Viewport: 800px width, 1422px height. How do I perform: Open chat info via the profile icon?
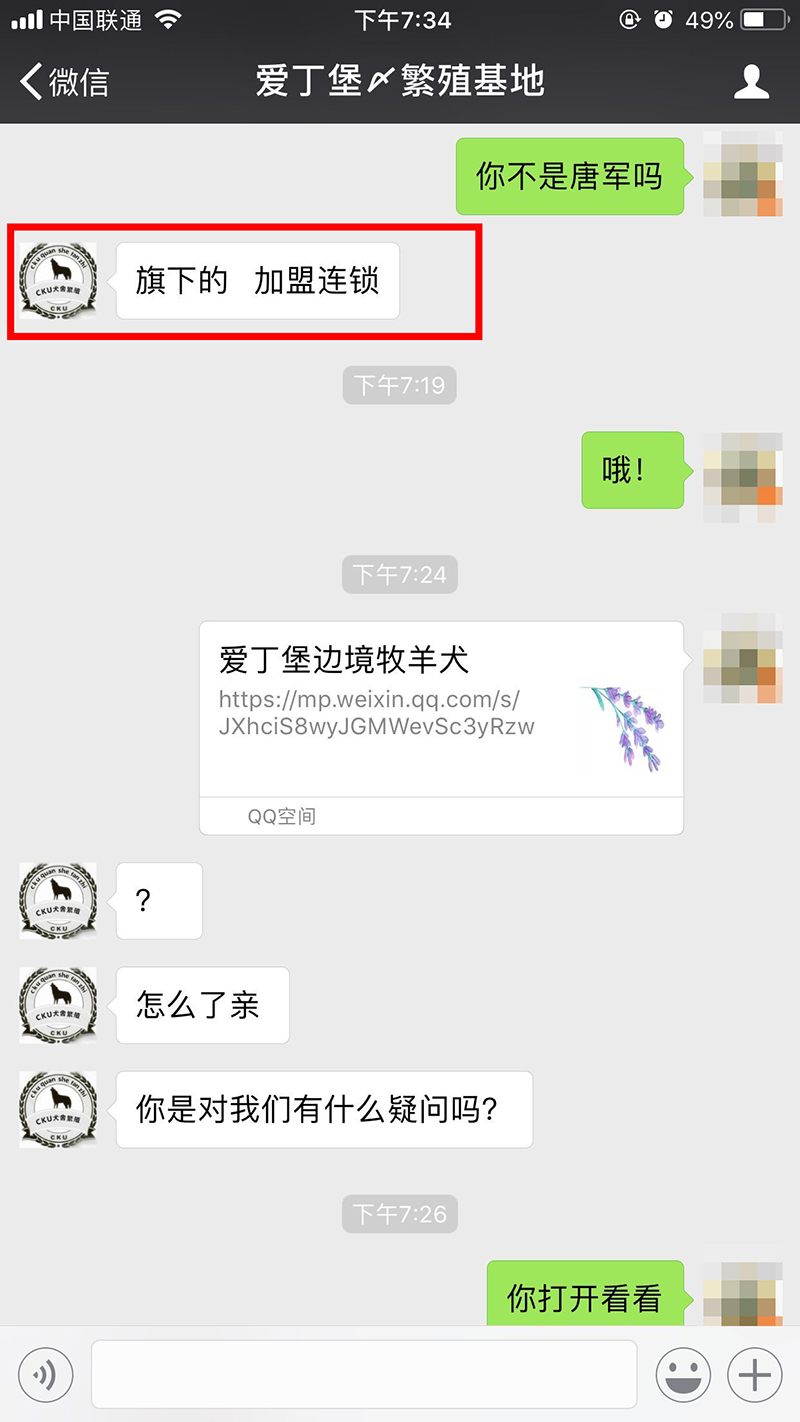point(751,82)
